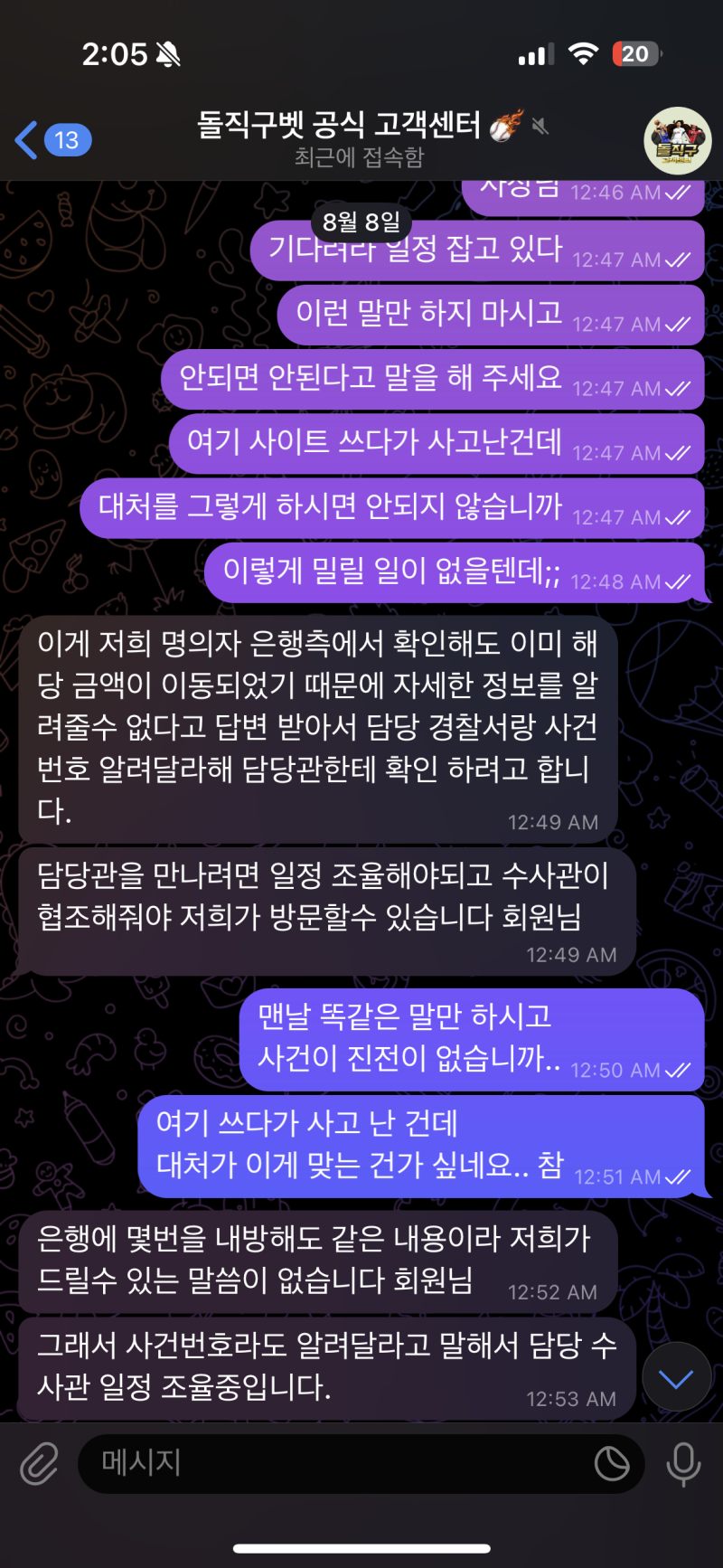Open the chat profile avatar

click(x=677, y=141)
